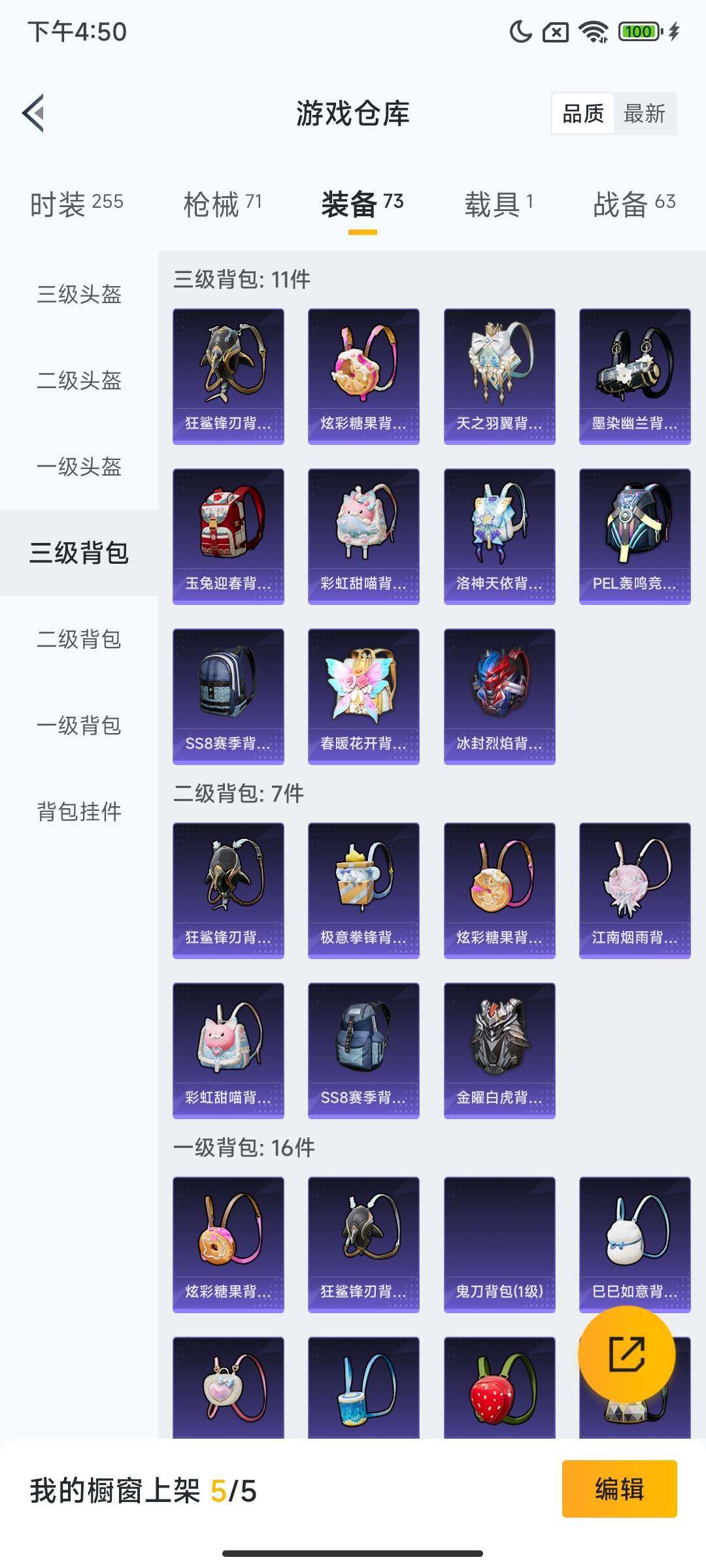Select 三级头盔 in the side menu
Image resolution: width=706 pixels, height=1568 pixels.
(79, 294)
